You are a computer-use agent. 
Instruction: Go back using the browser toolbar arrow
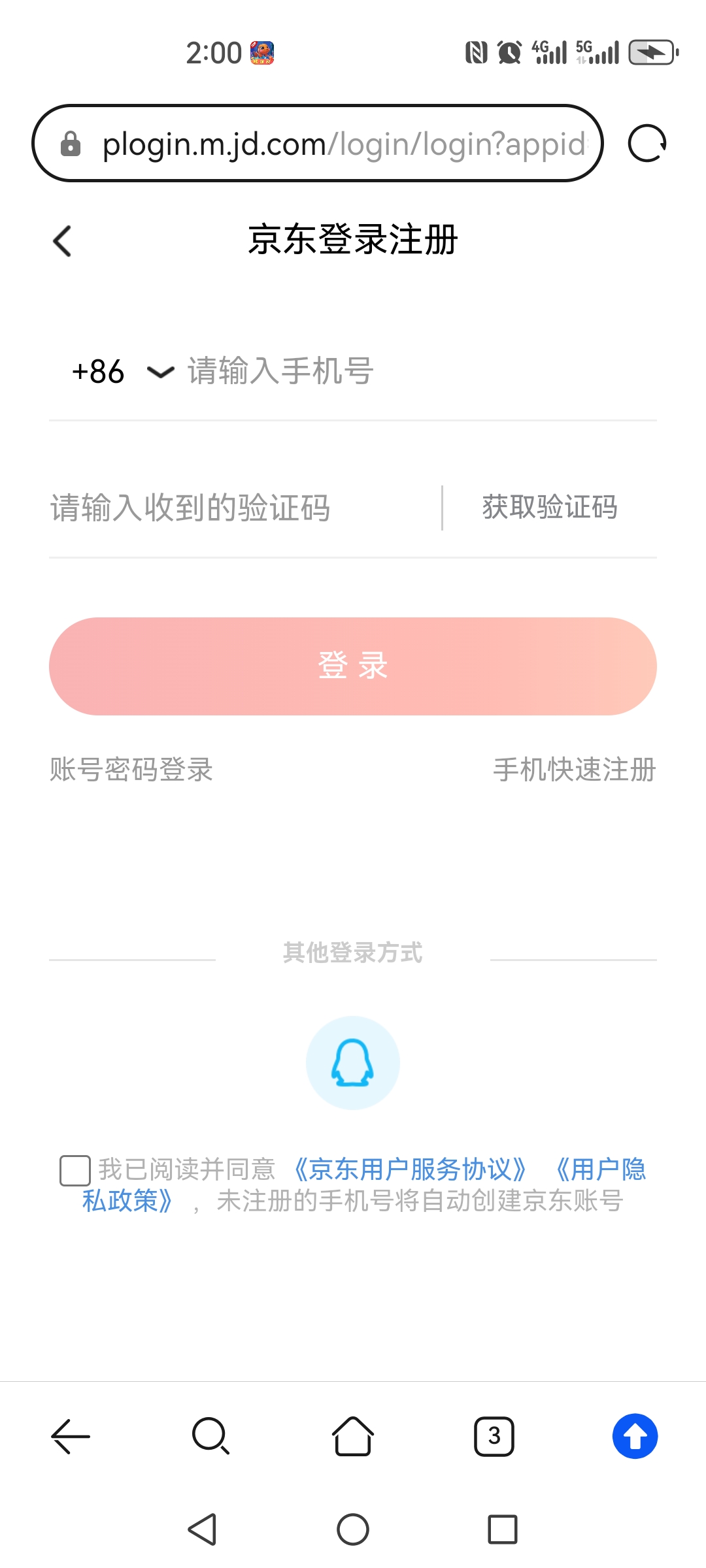[71, 1436]
